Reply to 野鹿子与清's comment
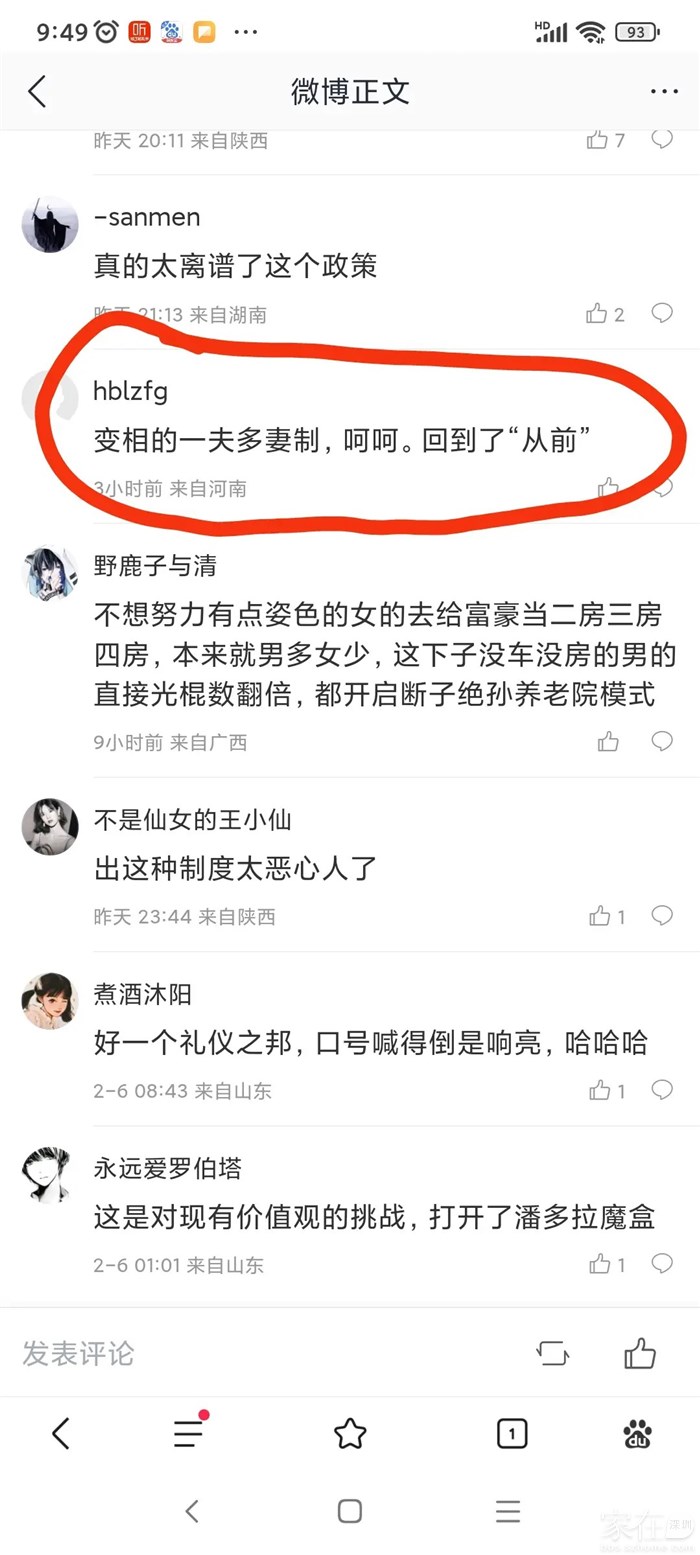Image resolution: width=700 pixels, height=1555 pixels. click(662, 741)
